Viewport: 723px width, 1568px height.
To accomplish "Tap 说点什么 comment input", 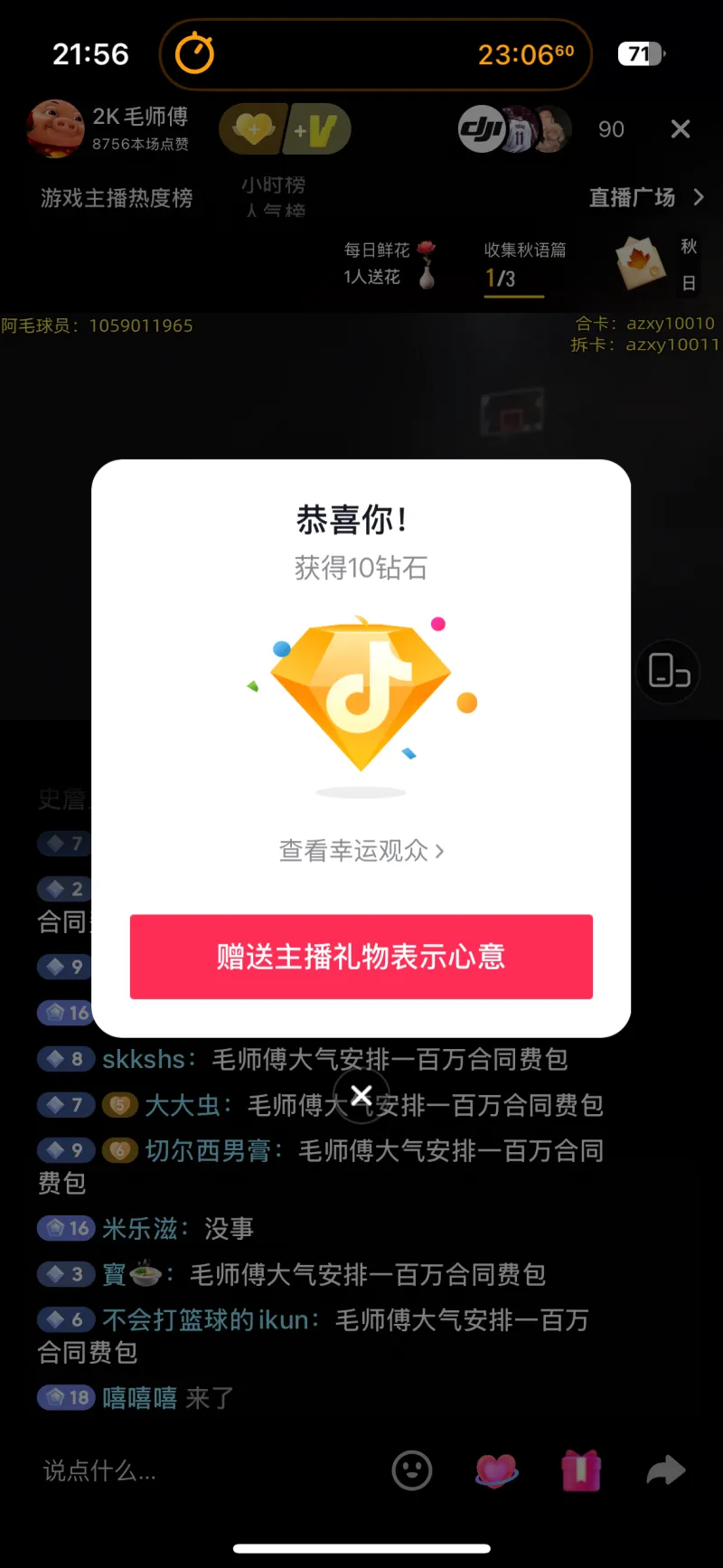I will pyautogui.click(x=99, y=1471).
